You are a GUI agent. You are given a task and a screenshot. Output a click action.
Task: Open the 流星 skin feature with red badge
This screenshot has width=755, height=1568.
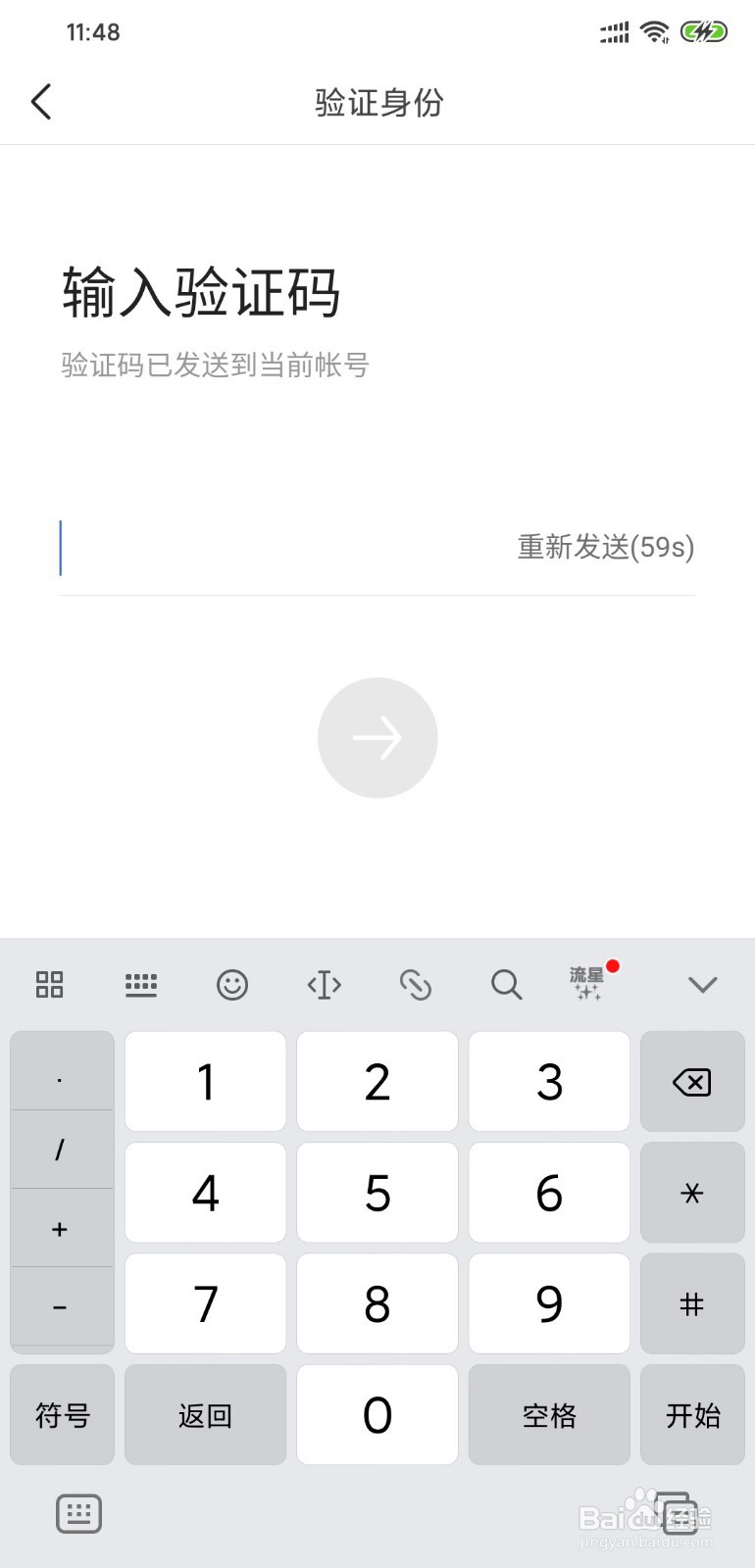[x=590, y=985]
